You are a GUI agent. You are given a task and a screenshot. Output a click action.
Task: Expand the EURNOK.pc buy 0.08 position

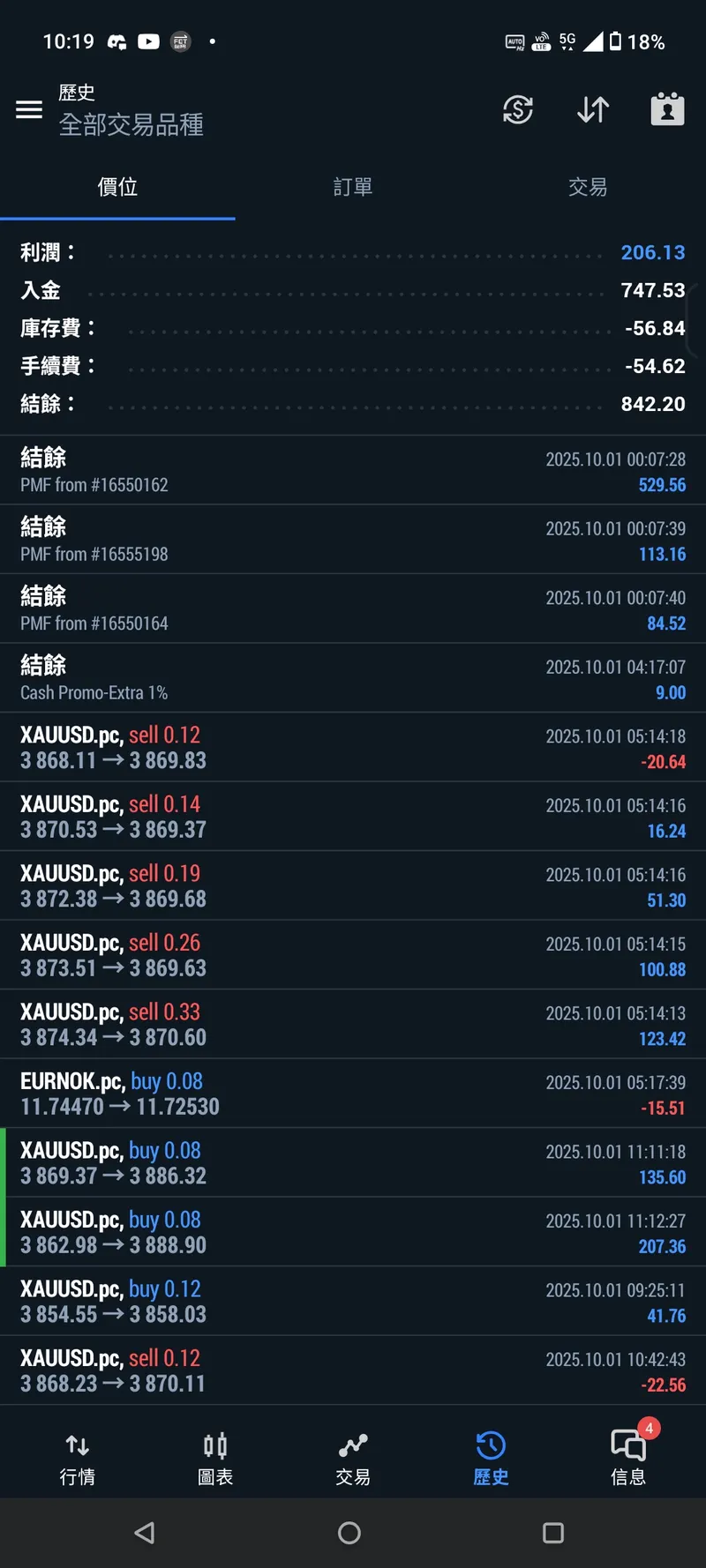pos(353,1094)
